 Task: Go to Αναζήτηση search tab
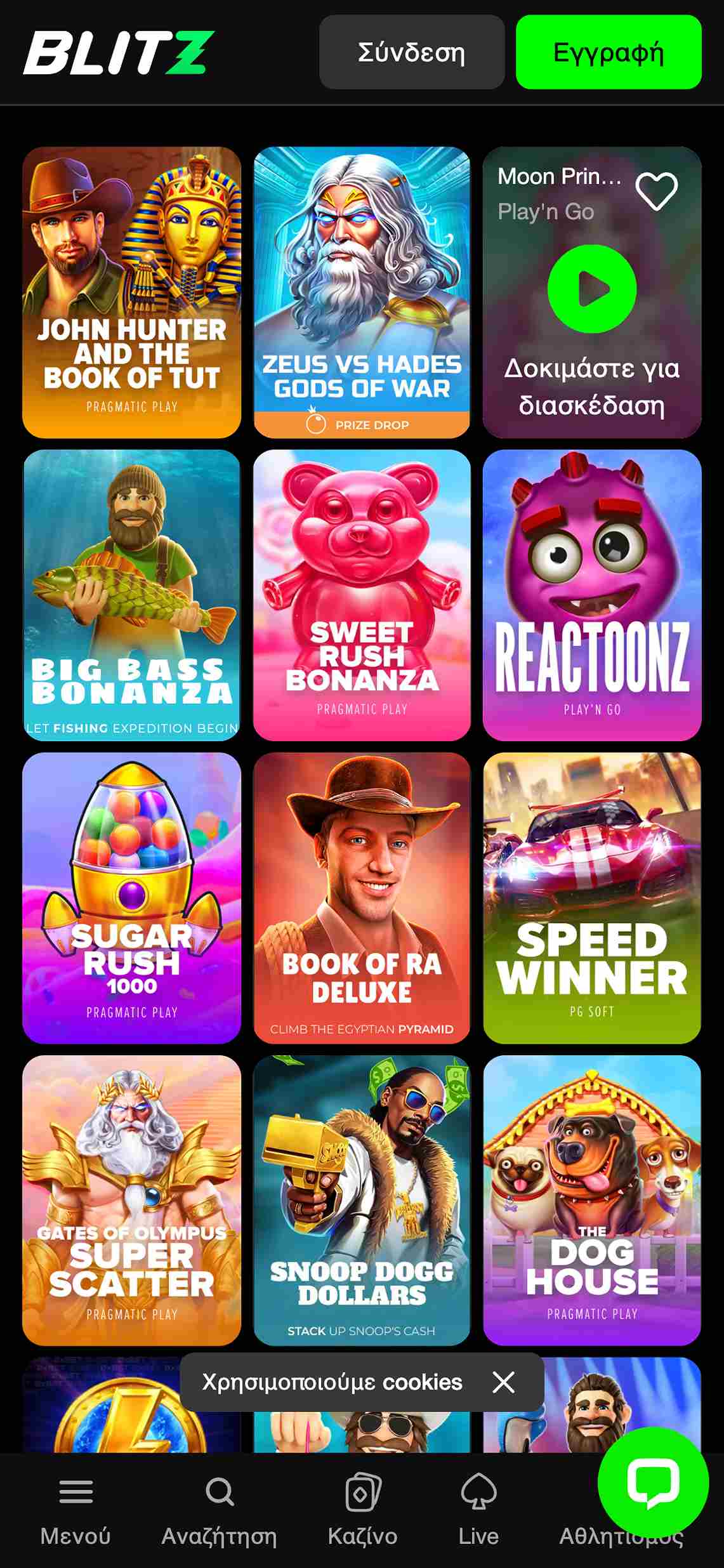point(219,1510)
